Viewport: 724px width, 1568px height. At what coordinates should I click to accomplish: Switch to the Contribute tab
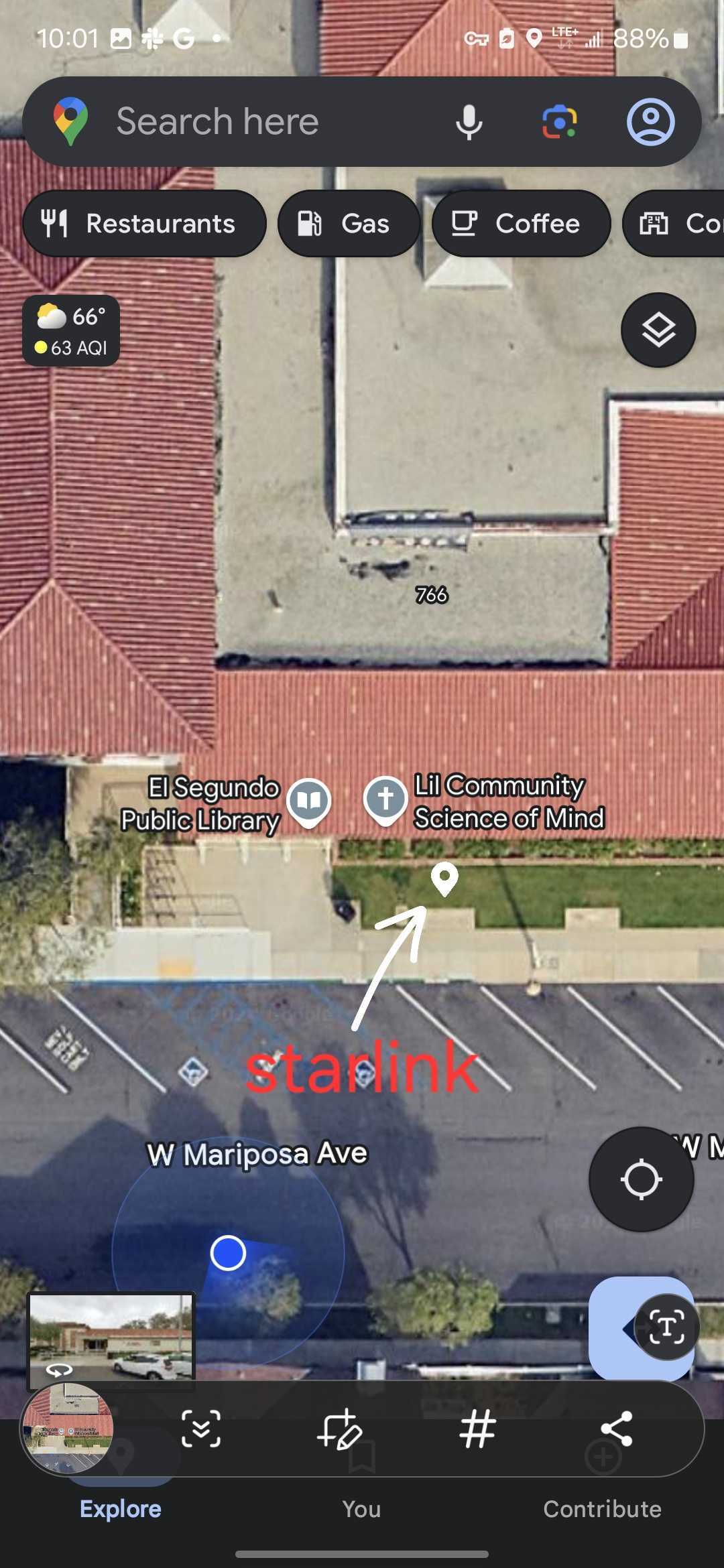pos(602,1509)
